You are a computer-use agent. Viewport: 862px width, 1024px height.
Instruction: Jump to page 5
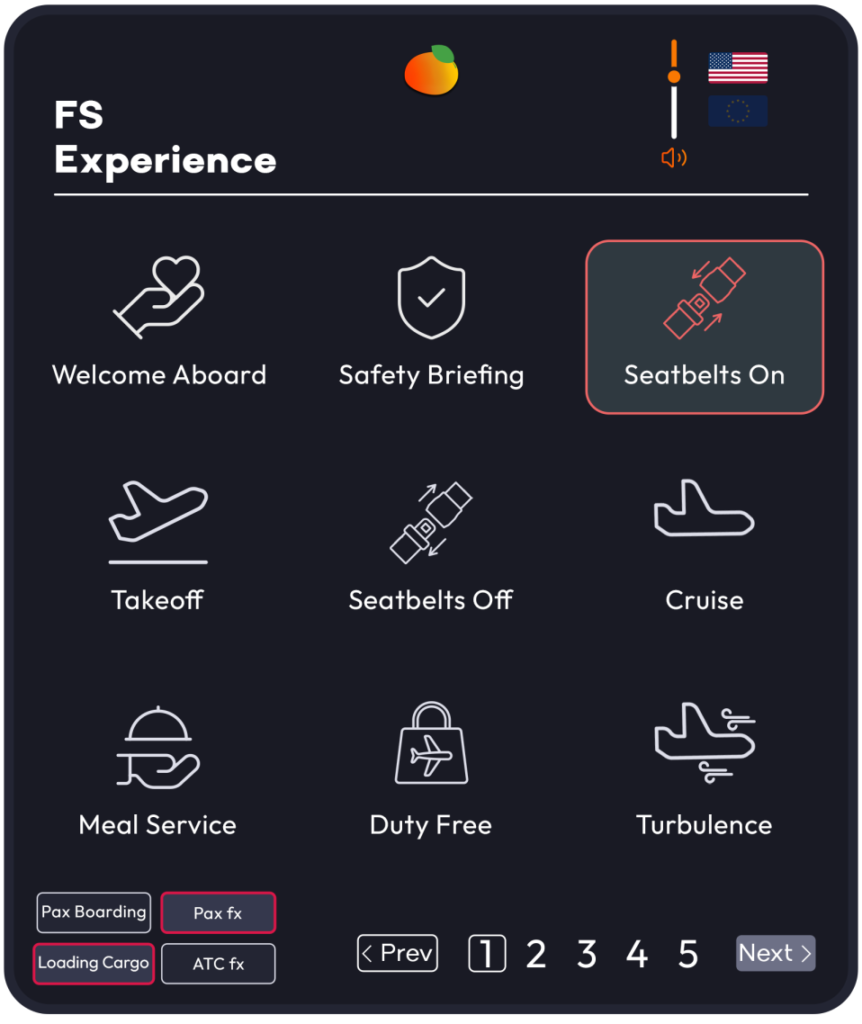pyautogui.click(x=688, y=955)
